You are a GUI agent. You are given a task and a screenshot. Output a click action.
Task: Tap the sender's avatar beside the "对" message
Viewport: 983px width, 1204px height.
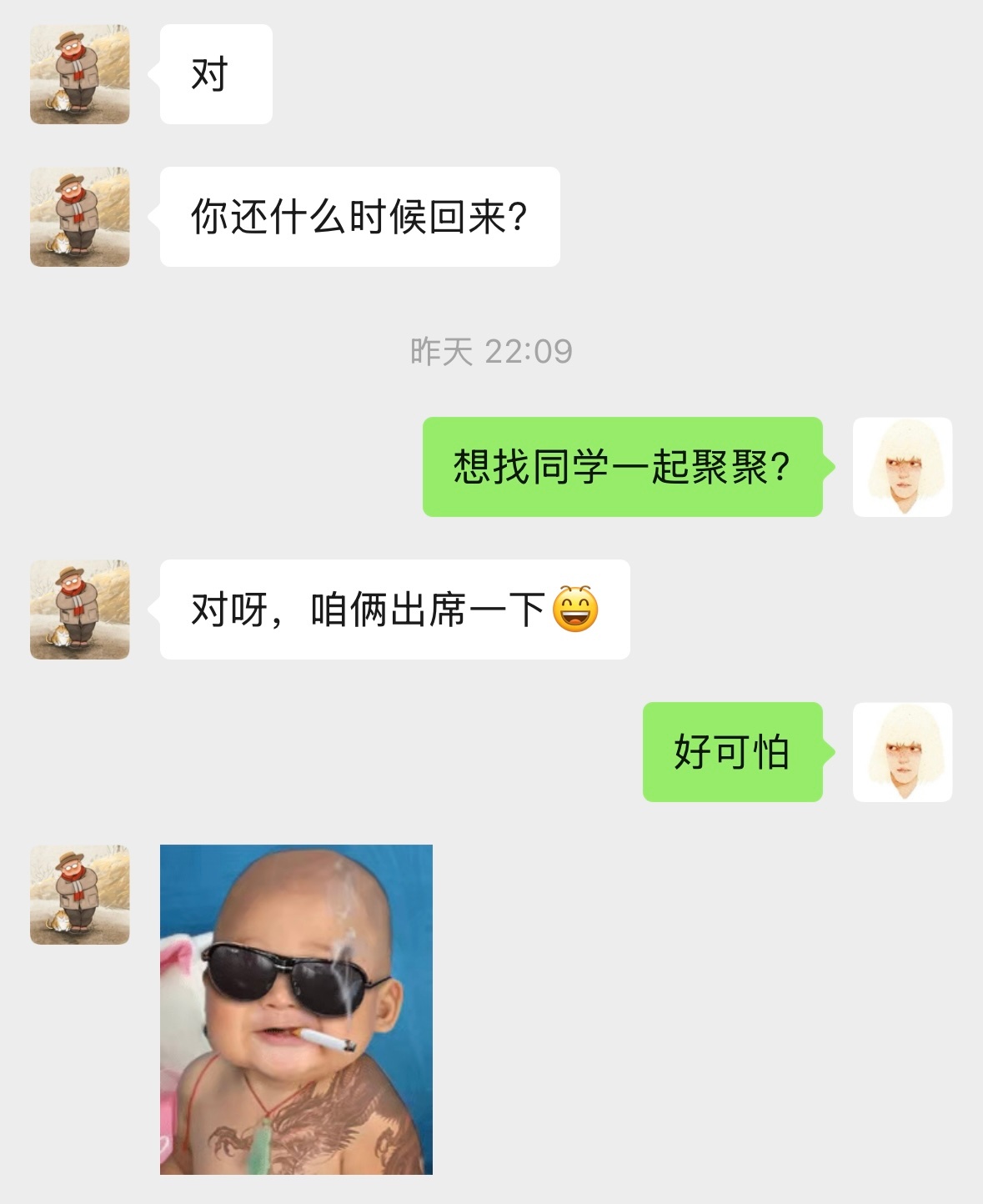(x=80, y=74)
